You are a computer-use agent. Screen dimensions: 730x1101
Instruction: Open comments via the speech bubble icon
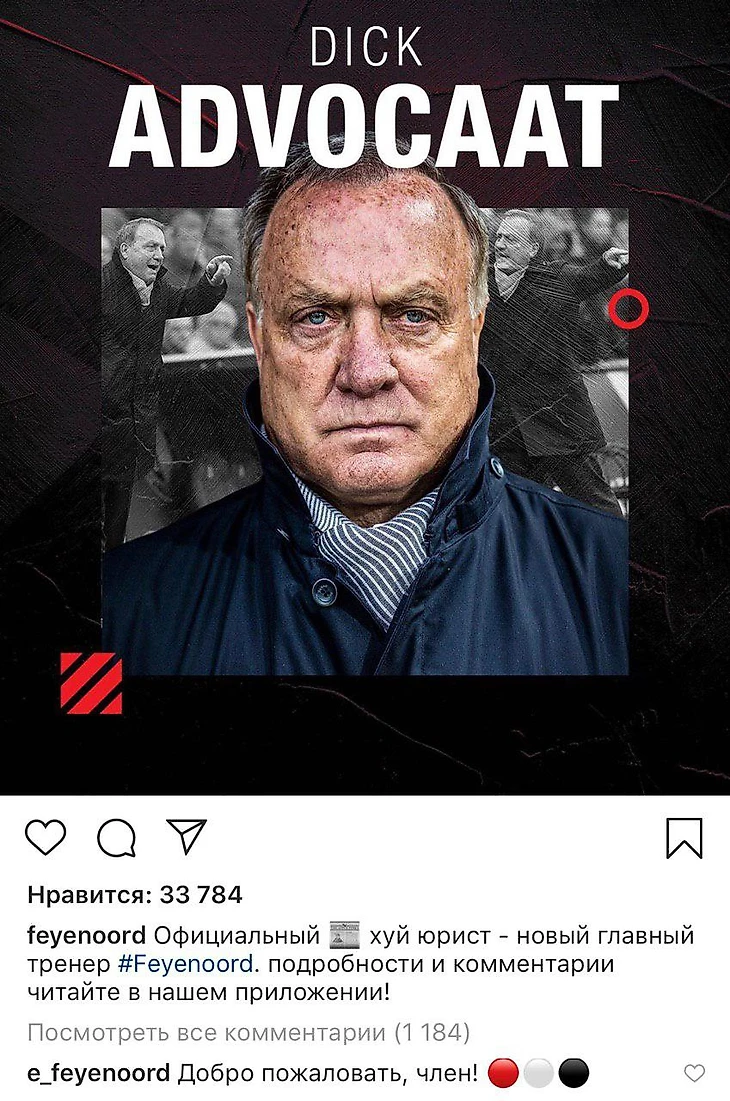point(116,838)
